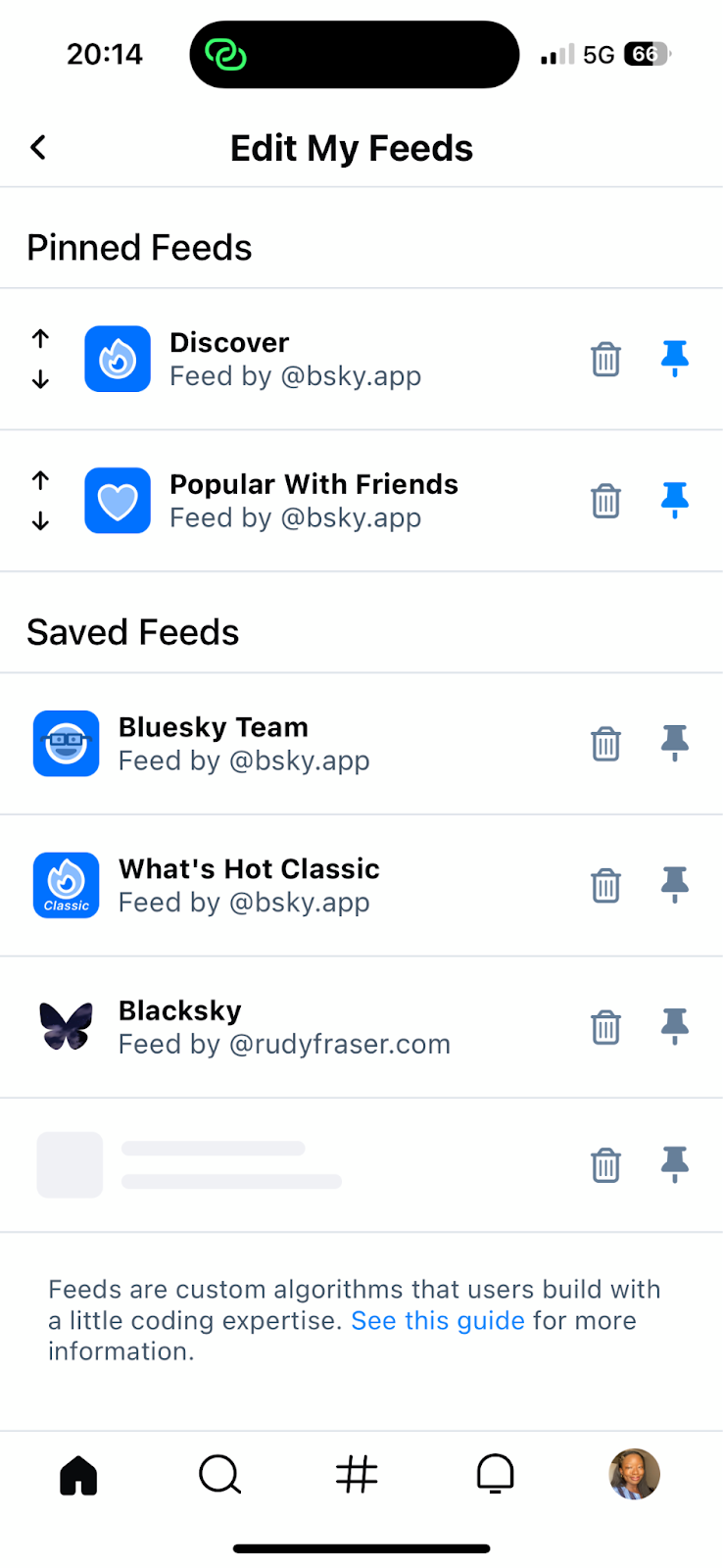The width and height of the screenshot is (723, 1568).
Task: Pin What's Hot Classic feed
Action: pyautogui.click(x=675, y=884)
